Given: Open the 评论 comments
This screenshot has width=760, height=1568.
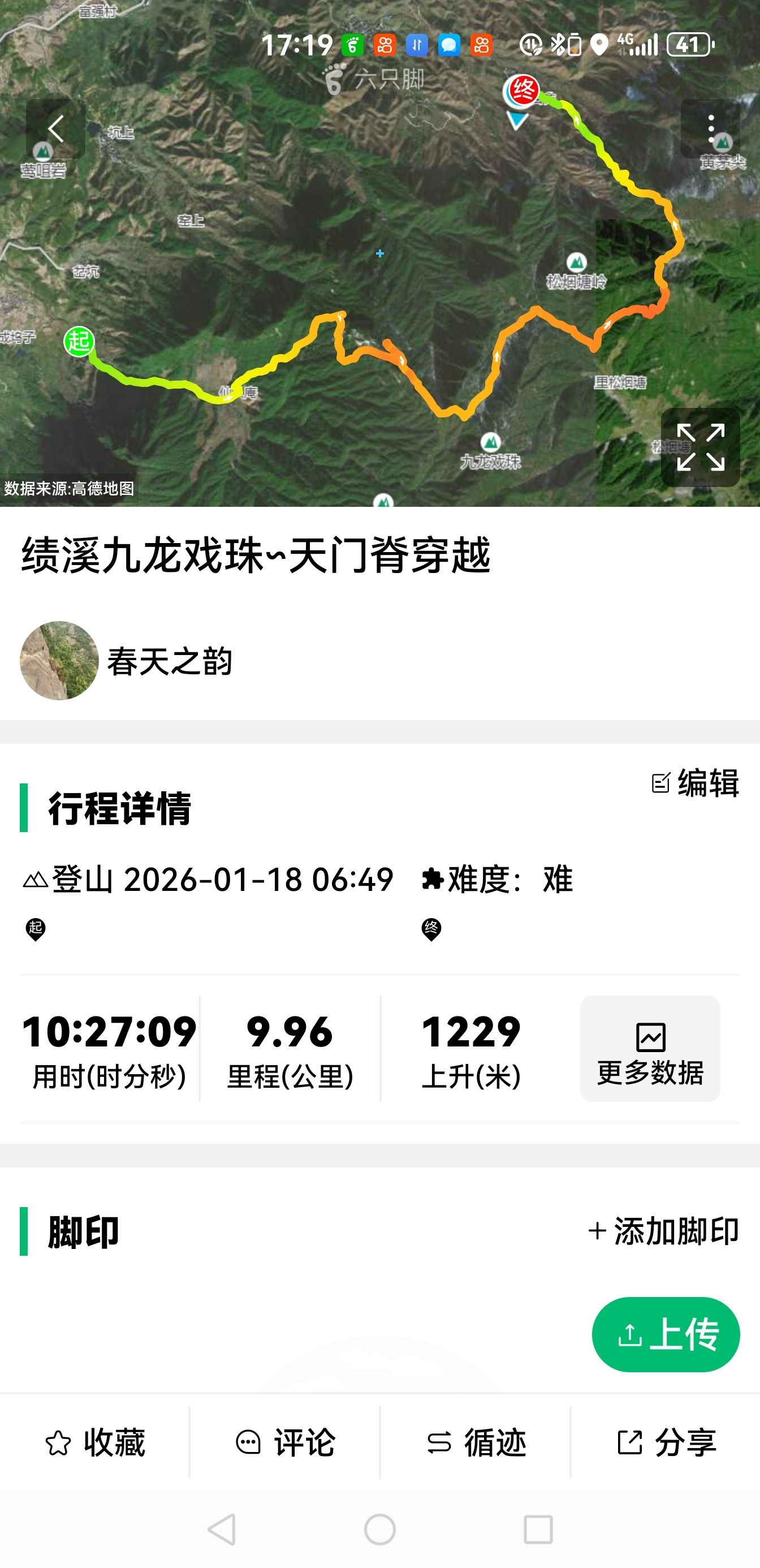Looking at the screenshot, I should tap(286, 1442).
